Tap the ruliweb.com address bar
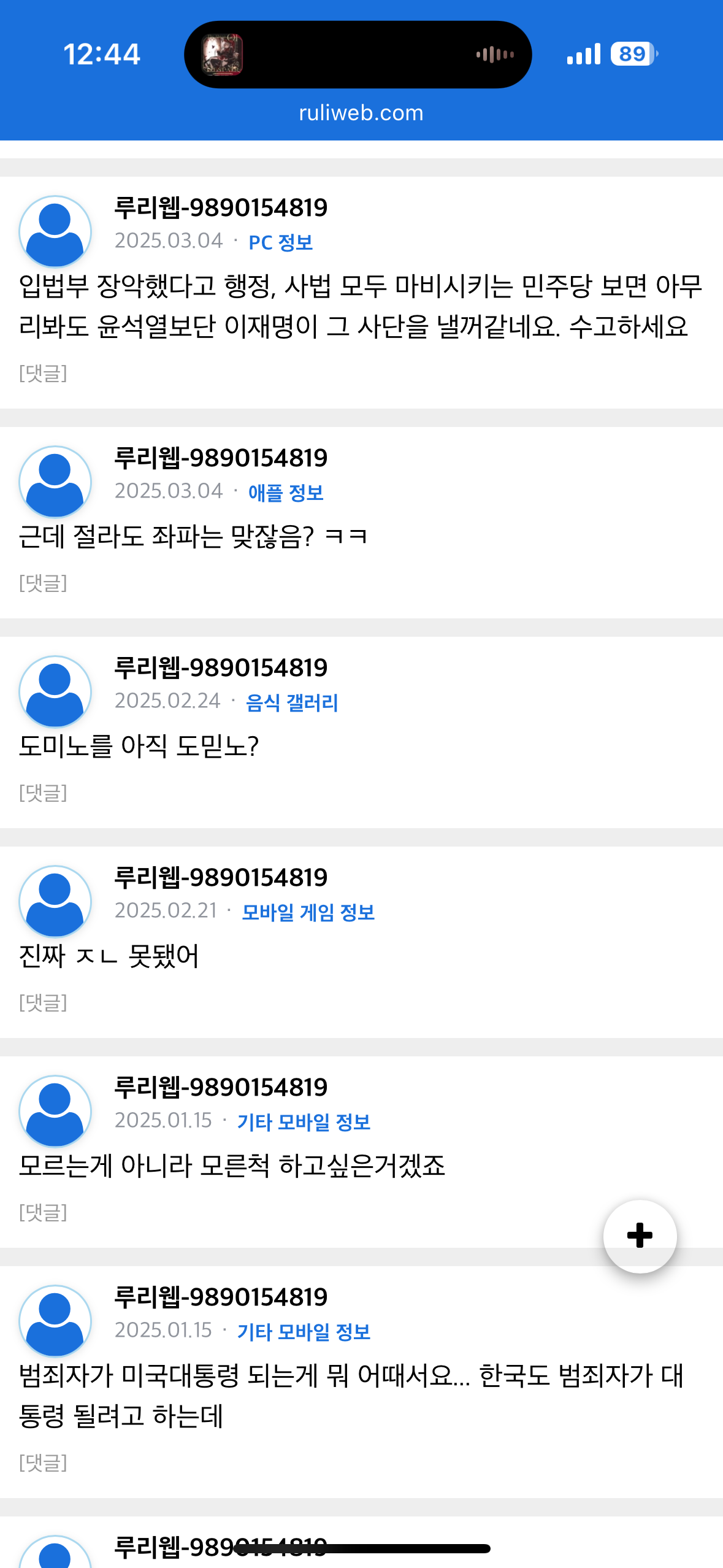723x1568 pixels. pyautogui.click(x=361, y=113)
